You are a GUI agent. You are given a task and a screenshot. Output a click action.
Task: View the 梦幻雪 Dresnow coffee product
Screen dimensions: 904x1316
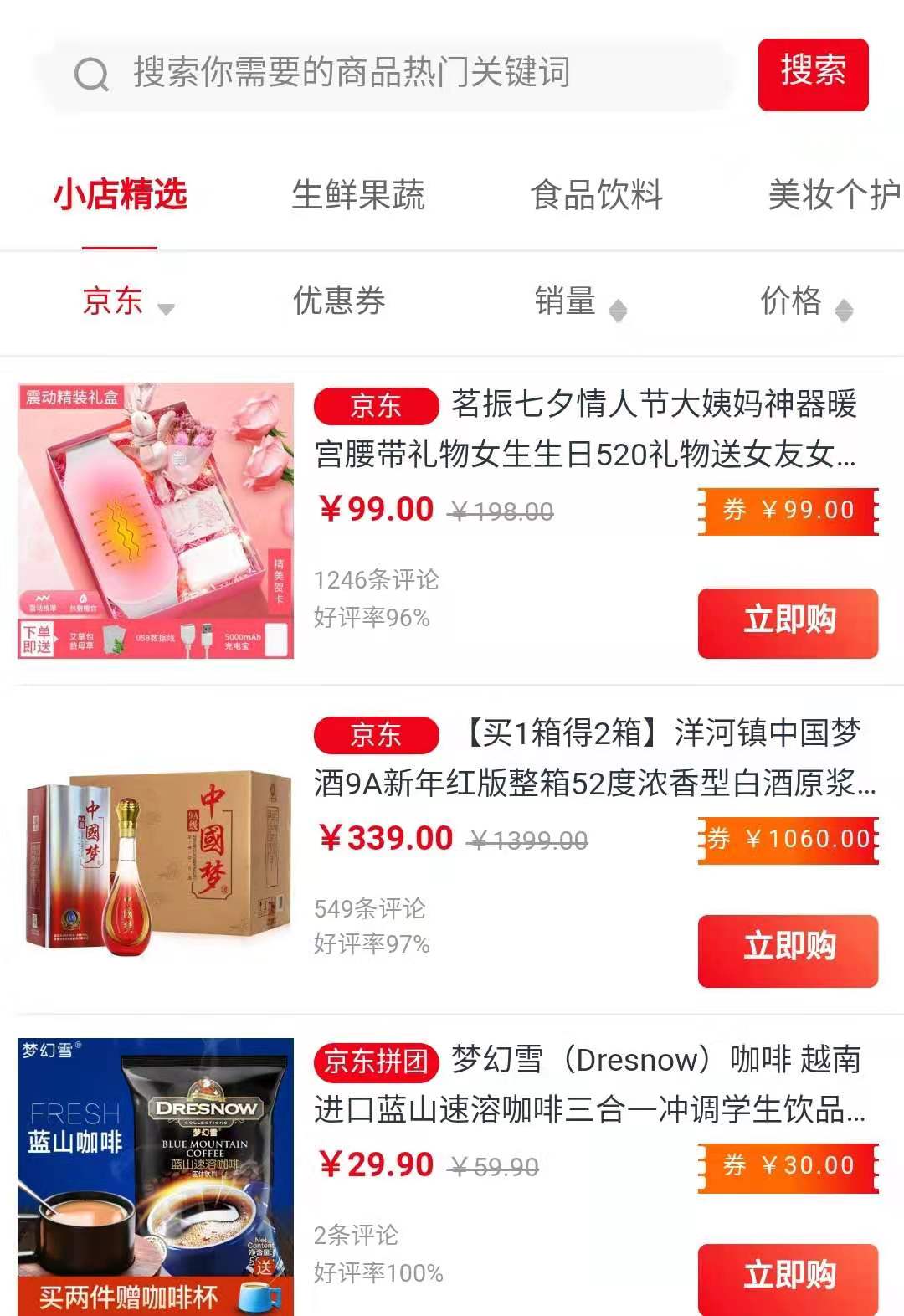click(x=588, y=1084)
